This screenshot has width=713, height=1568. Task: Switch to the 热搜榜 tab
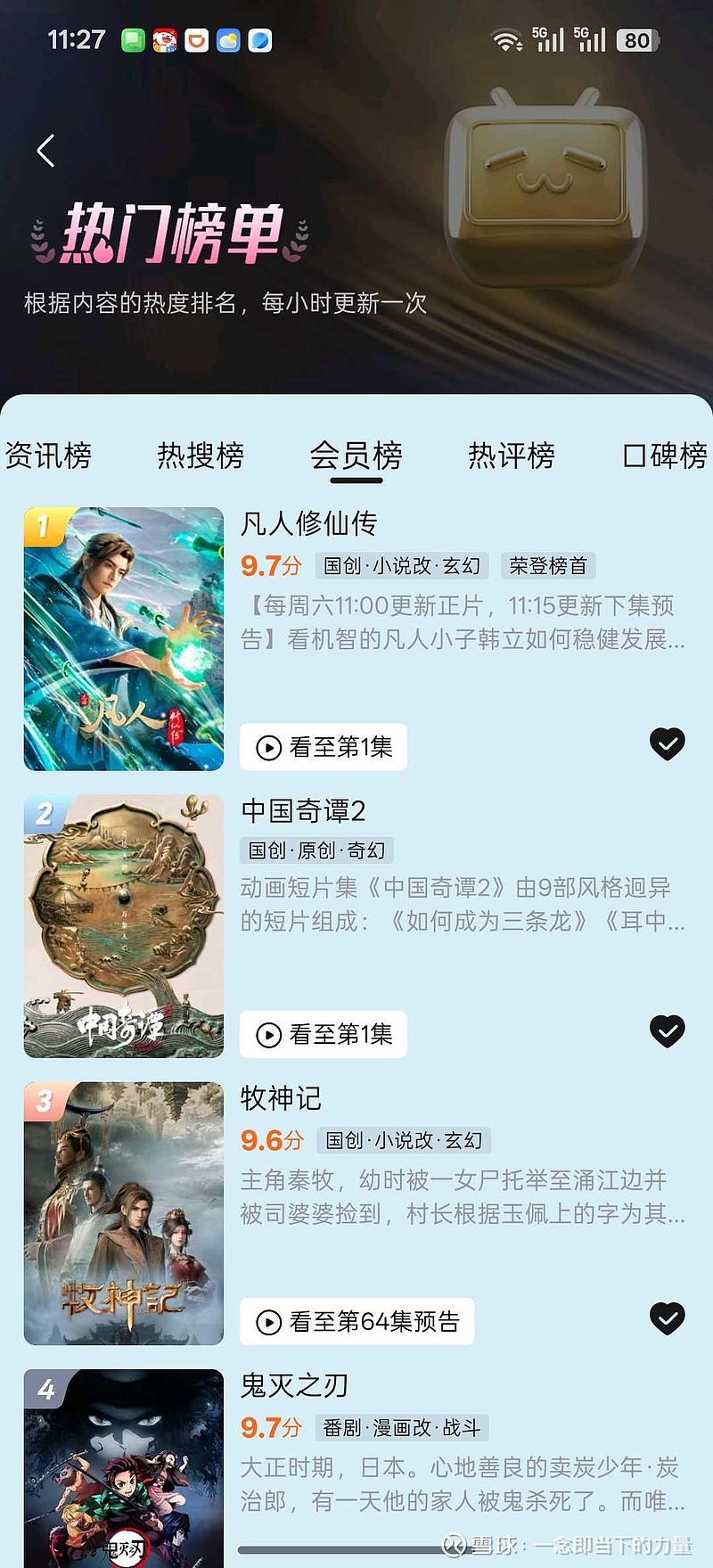(x=202, y=456)
